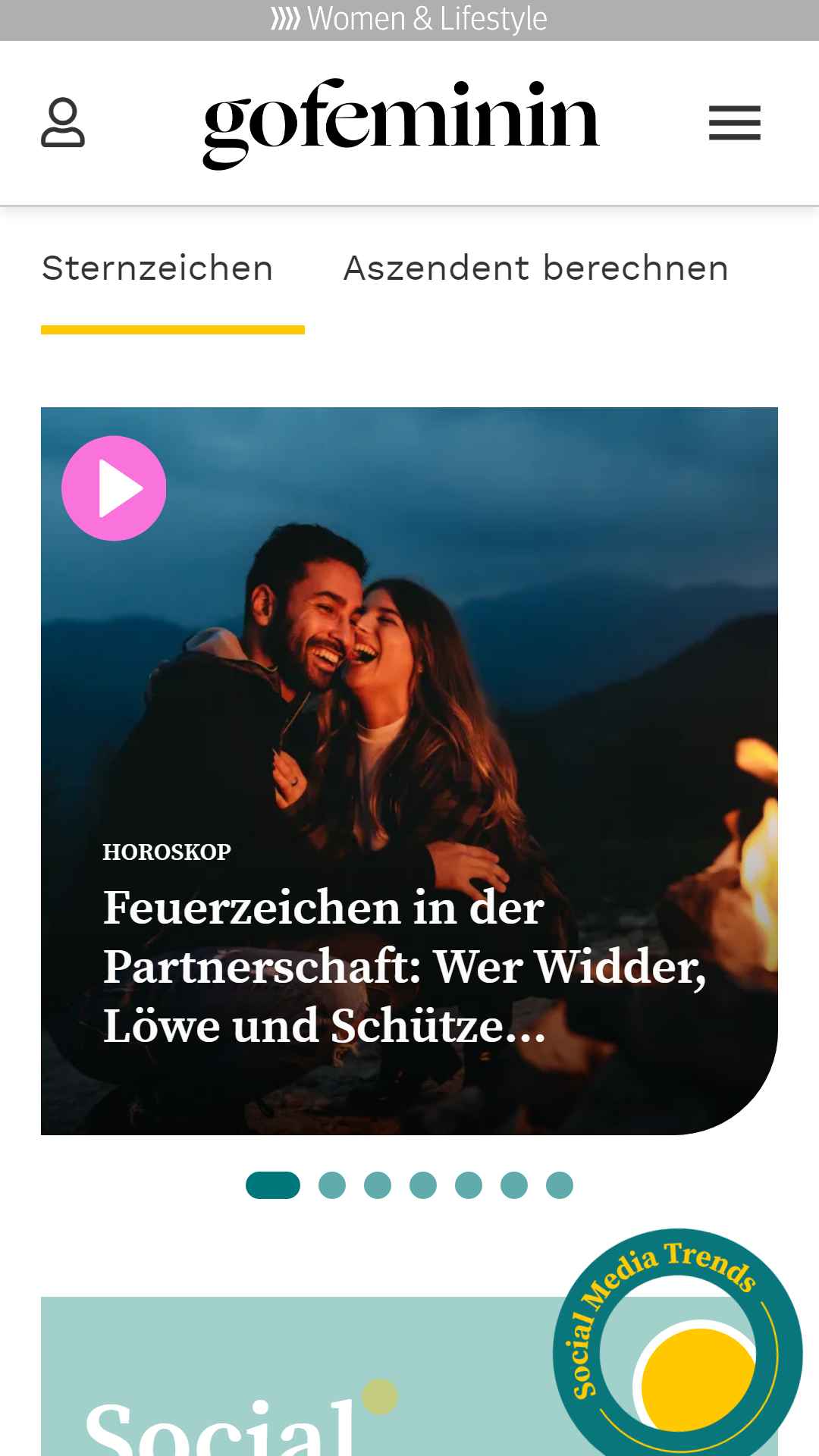Image resolution: width=819 pixels, height=1456 pixels.
Task: Select the Sternzeichen tab
Action: point(158,269)
